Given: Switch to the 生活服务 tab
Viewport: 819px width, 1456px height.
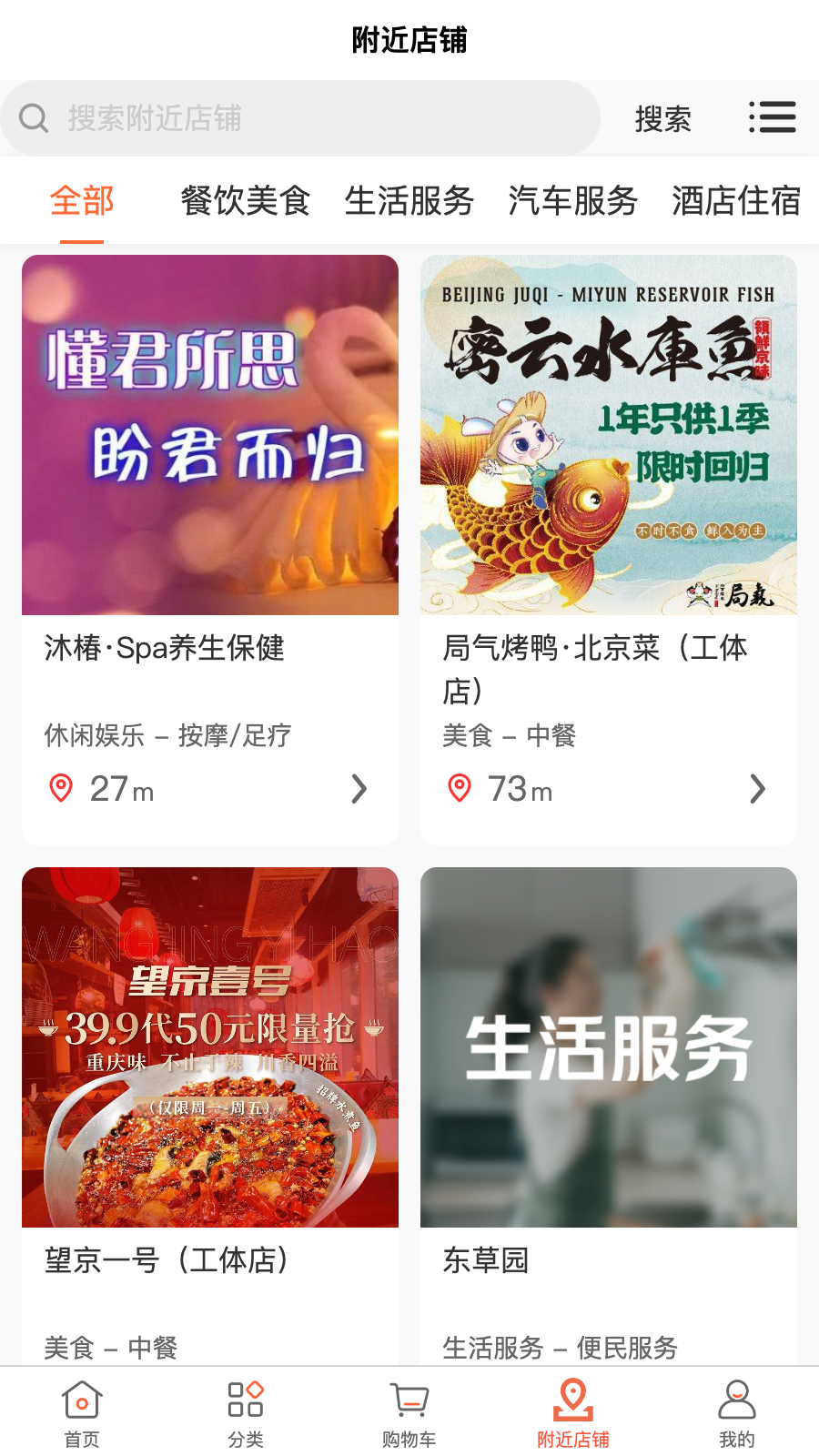Looking at the screenshot, I should click(409, 201).
